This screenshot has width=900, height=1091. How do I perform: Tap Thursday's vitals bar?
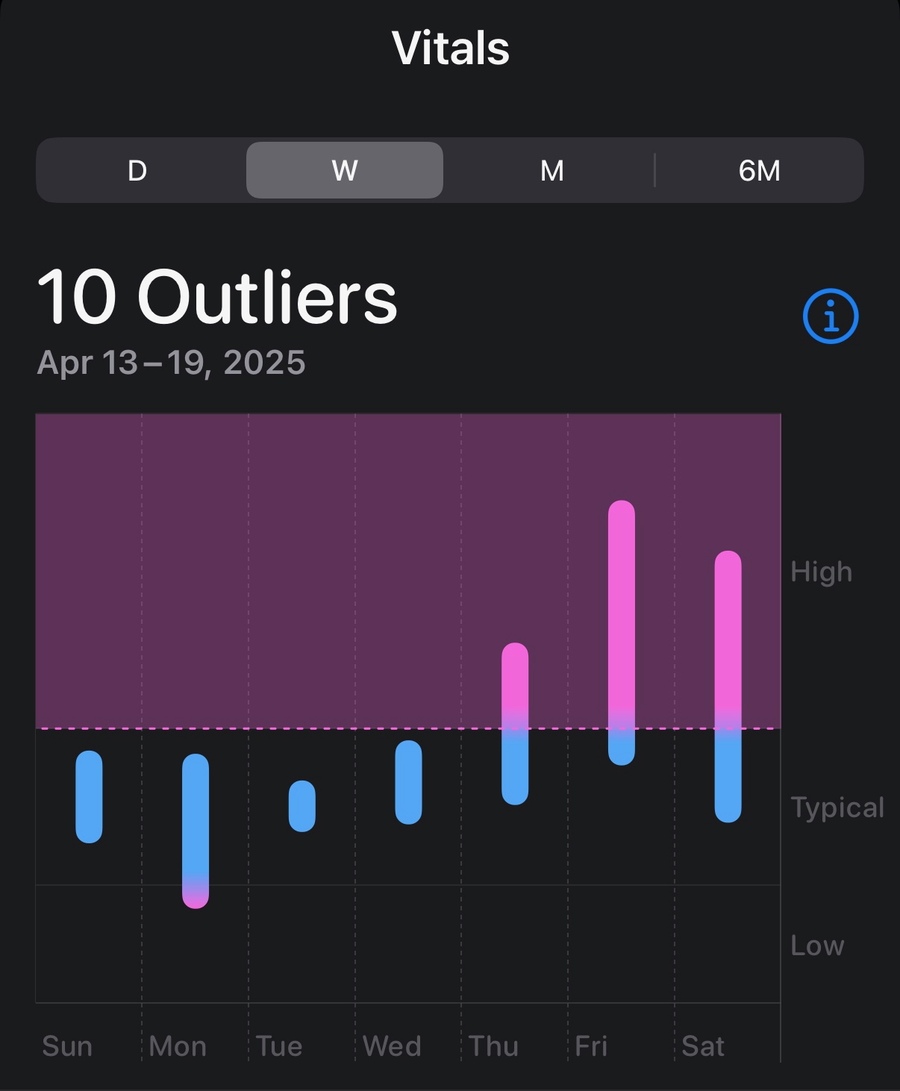(x=515, y=723)
